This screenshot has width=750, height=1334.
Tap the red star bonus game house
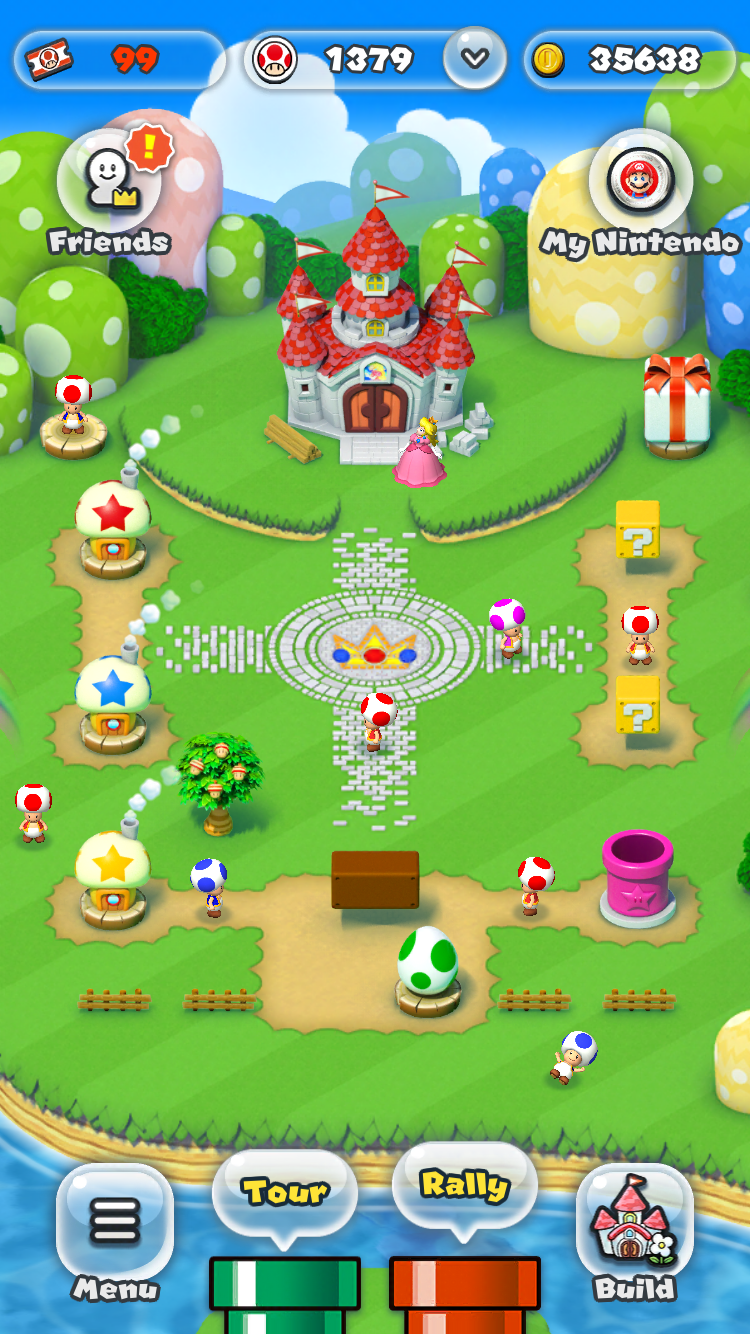click(113, 526)
